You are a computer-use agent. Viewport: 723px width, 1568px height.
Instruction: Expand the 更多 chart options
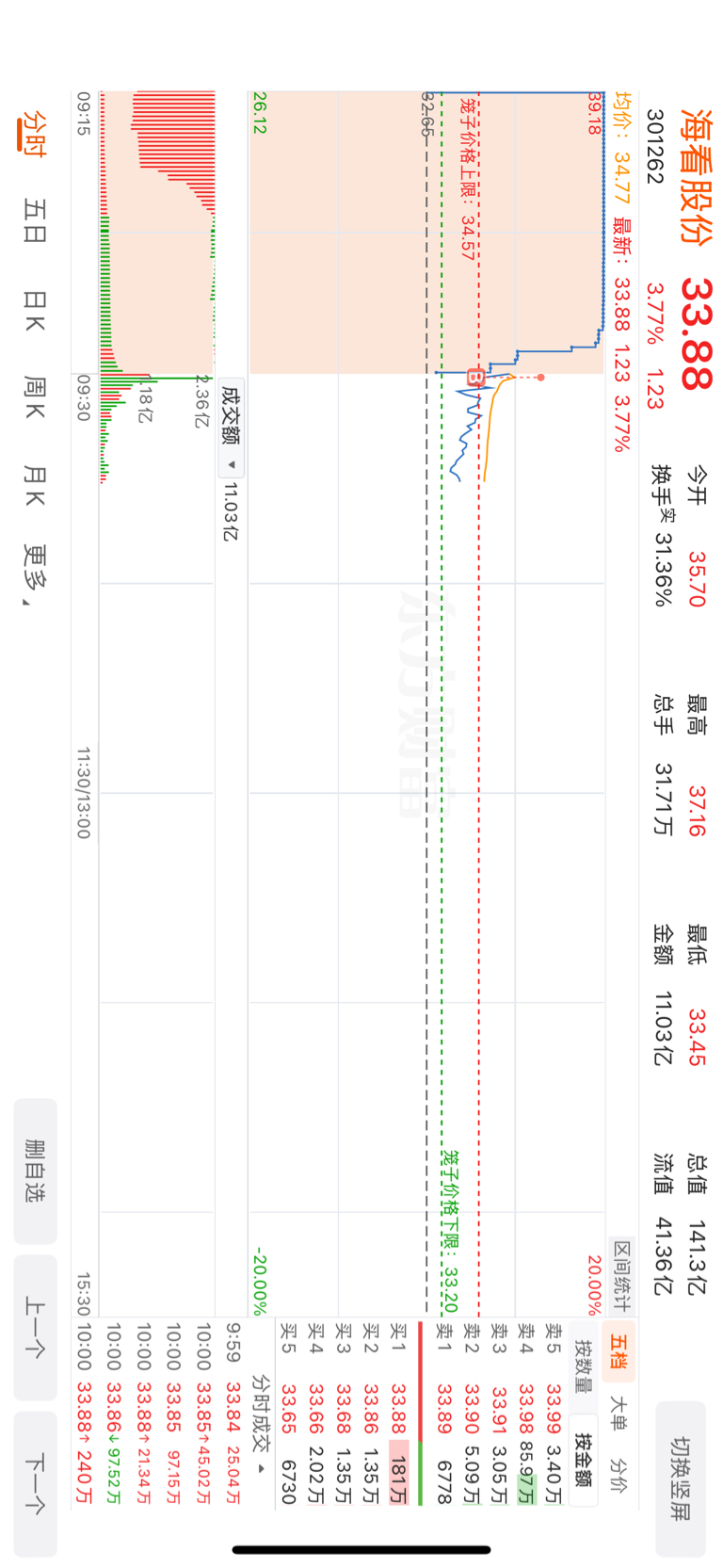tap(35, 574)
